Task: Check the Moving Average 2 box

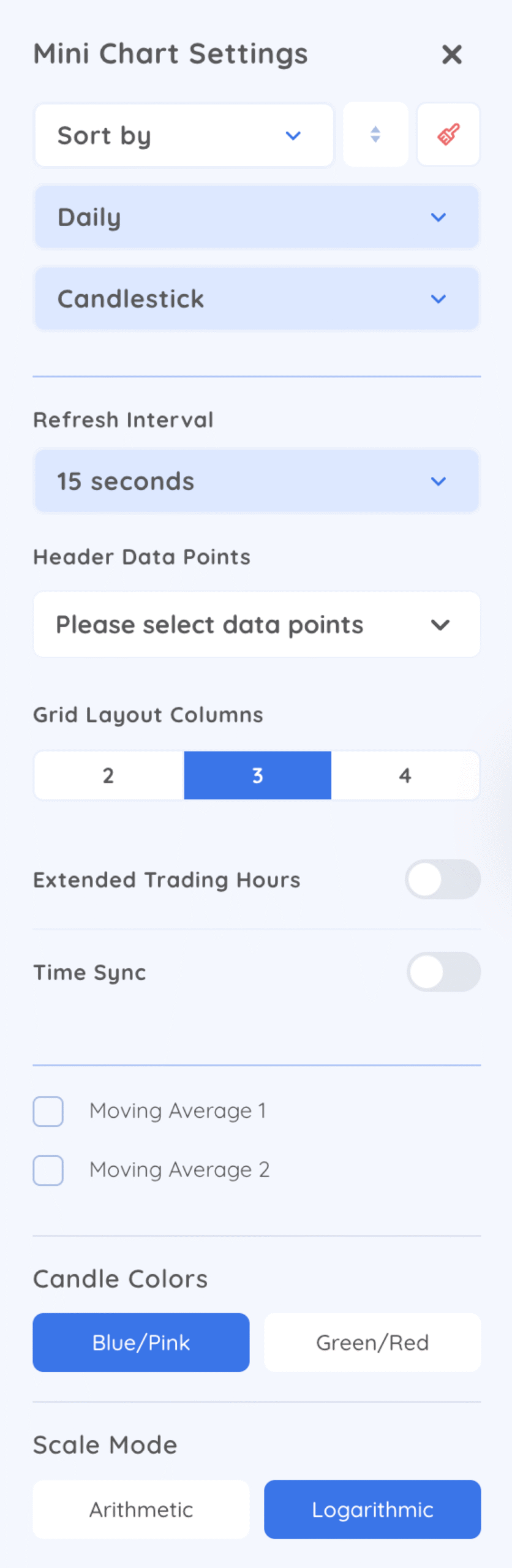Action: coord(48,1170)
